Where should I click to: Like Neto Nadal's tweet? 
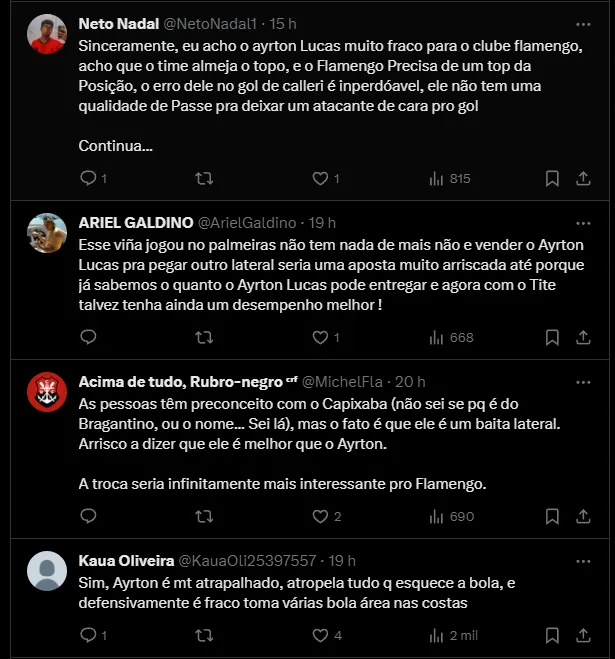tap(320, 179)
